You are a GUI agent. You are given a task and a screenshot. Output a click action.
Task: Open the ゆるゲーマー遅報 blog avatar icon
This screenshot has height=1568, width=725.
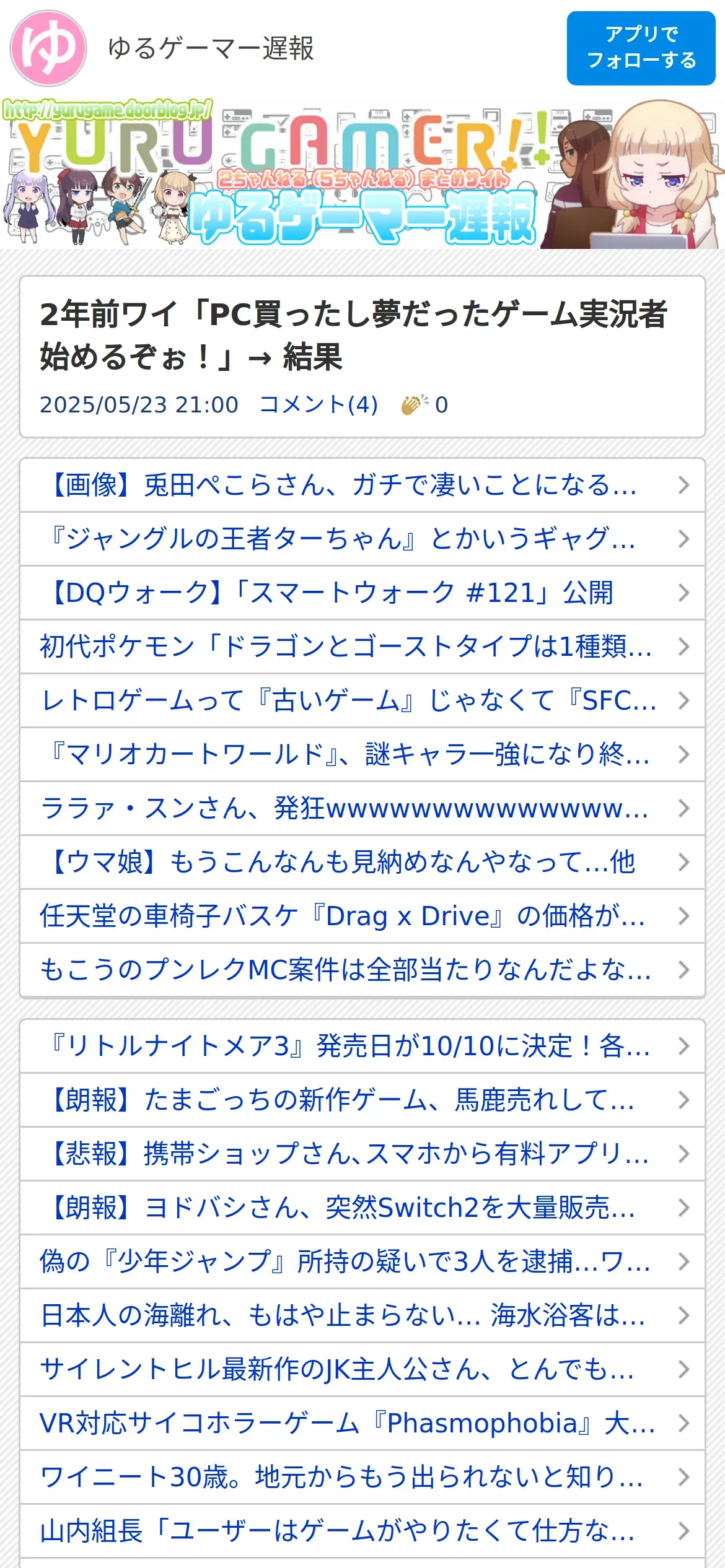point(48,48)
